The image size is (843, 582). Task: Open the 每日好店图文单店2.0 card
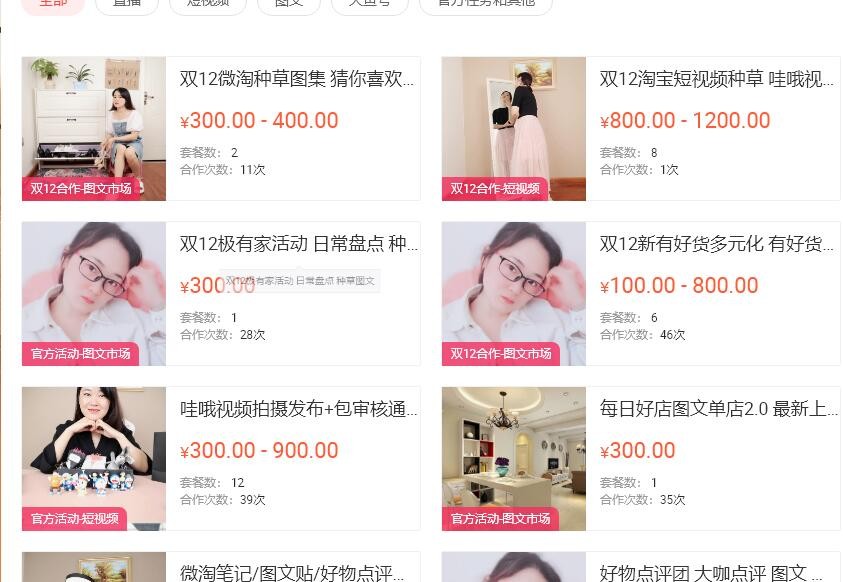(x=716, y=409)
